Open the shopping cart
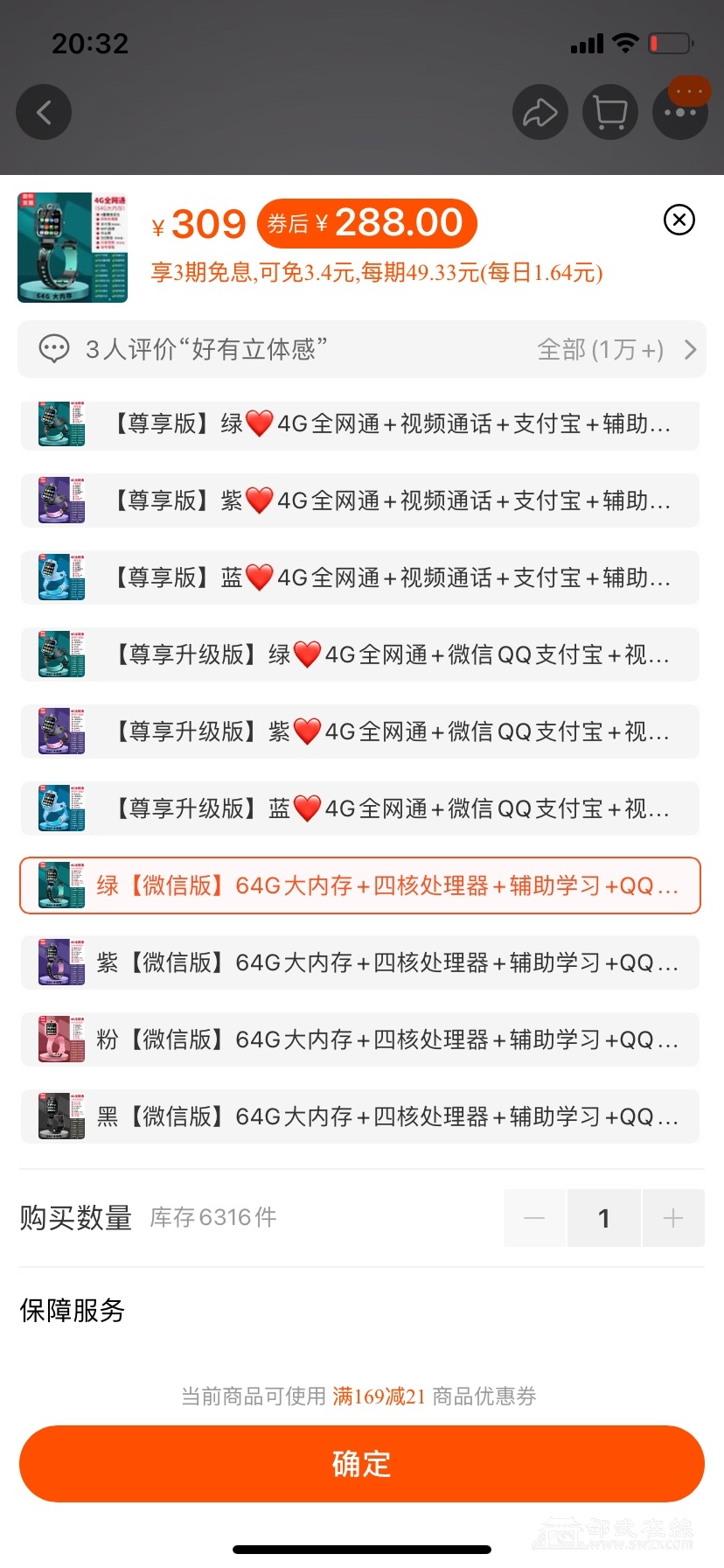 pos(610,112)
